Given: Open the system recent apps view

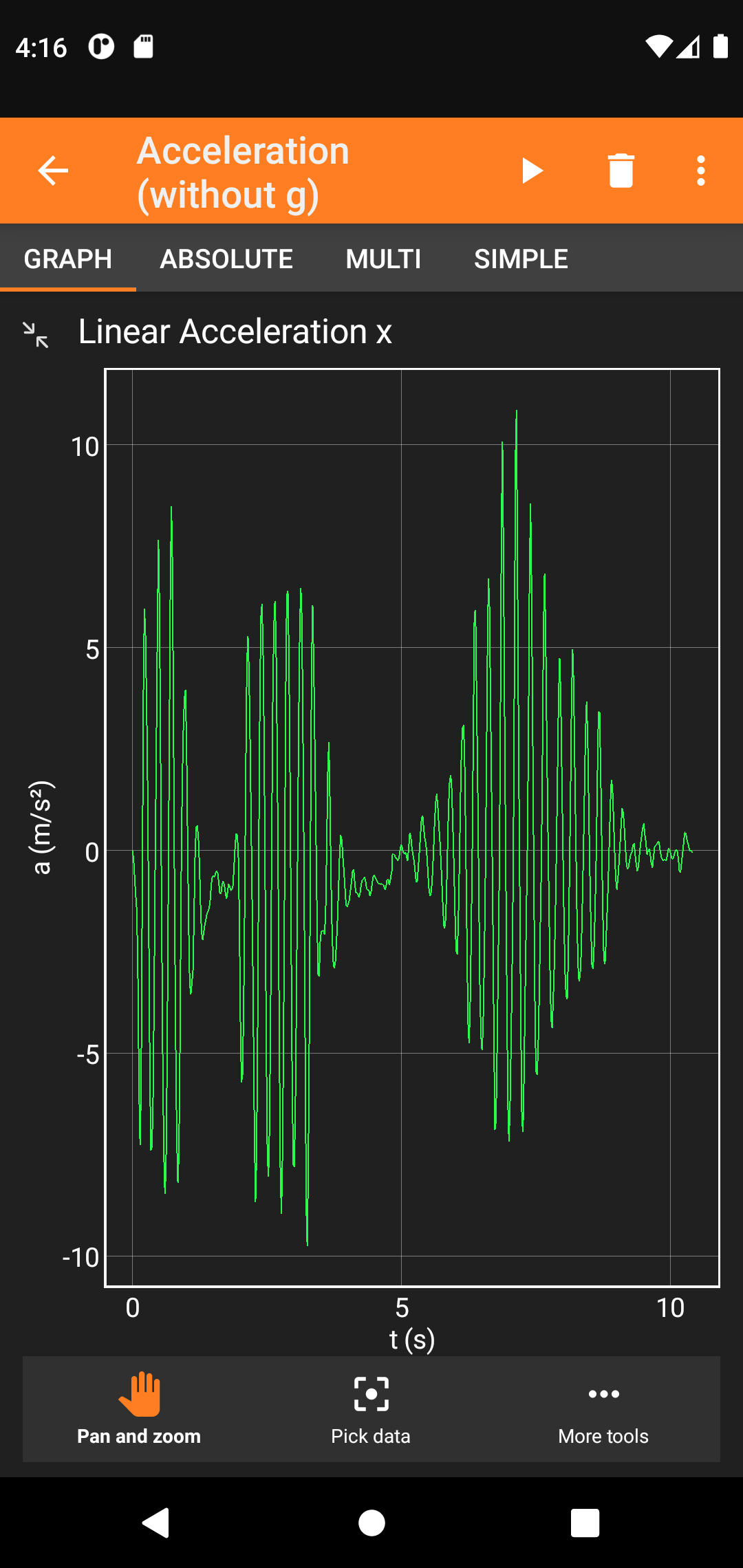Looking at the screenshot, I should tap(585, 1523).
